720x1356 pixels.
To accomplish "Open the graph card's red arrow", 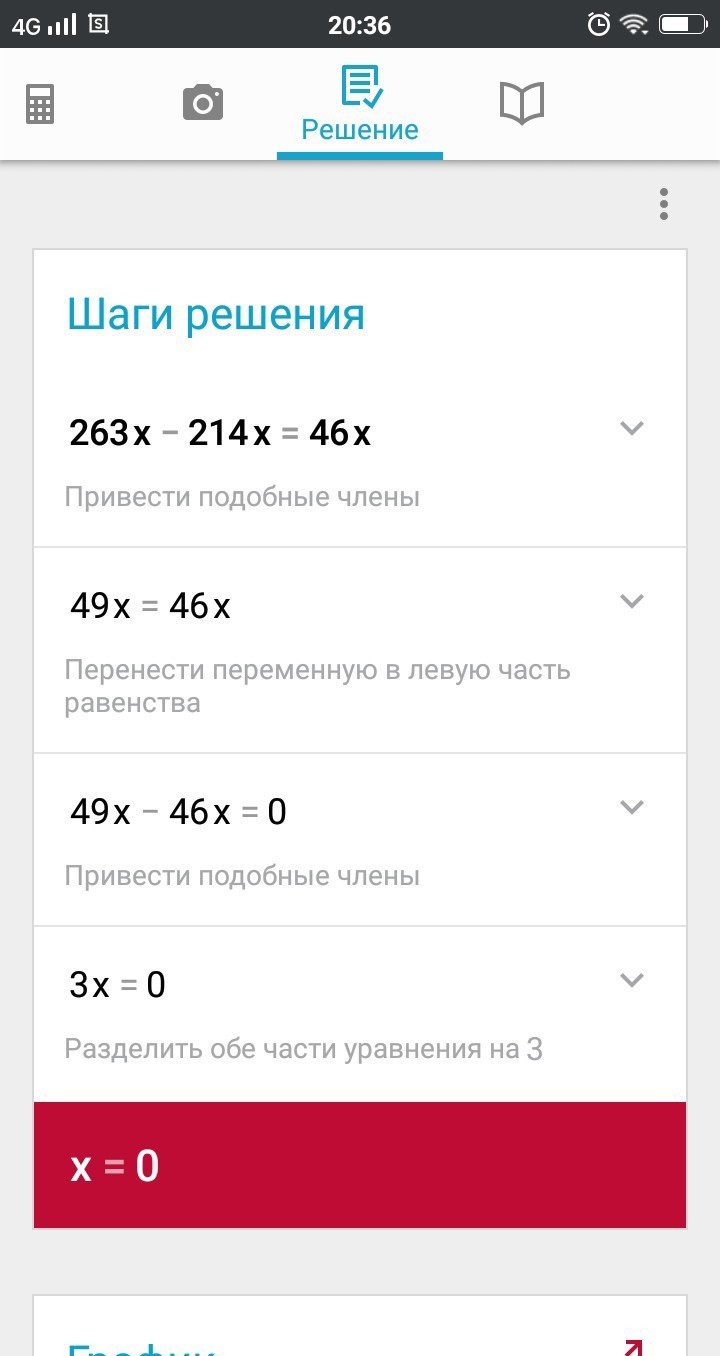I will tap(633, 1345).
